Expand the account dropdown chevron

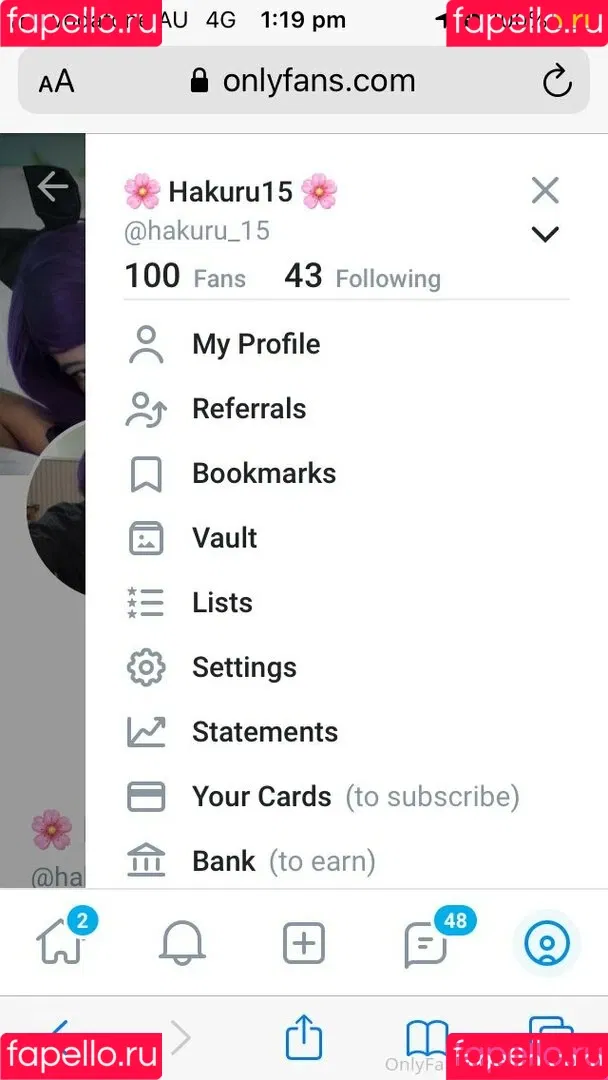(x=545, y=235)
